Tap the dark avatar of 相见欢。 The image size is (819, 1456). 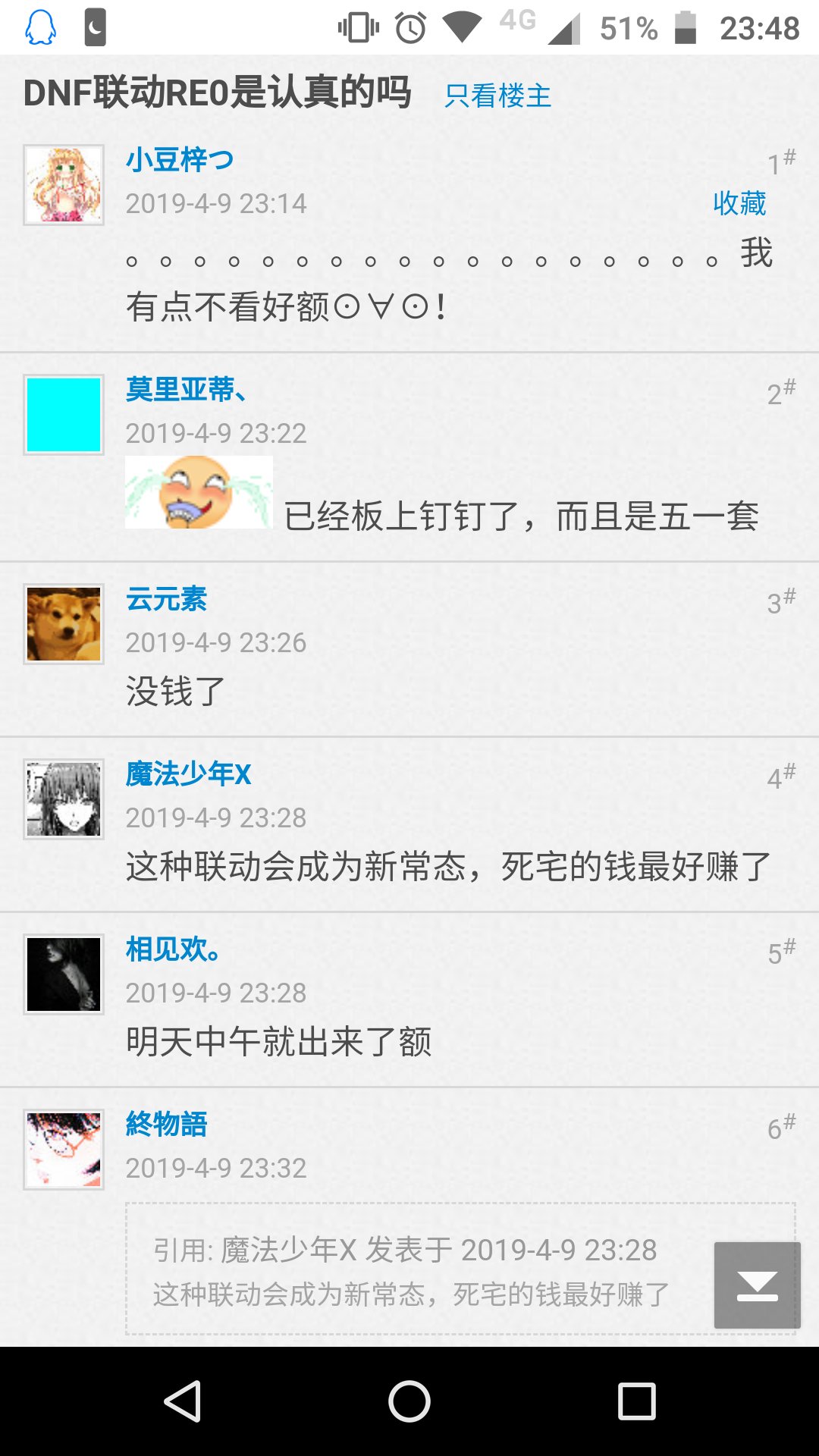64,974
